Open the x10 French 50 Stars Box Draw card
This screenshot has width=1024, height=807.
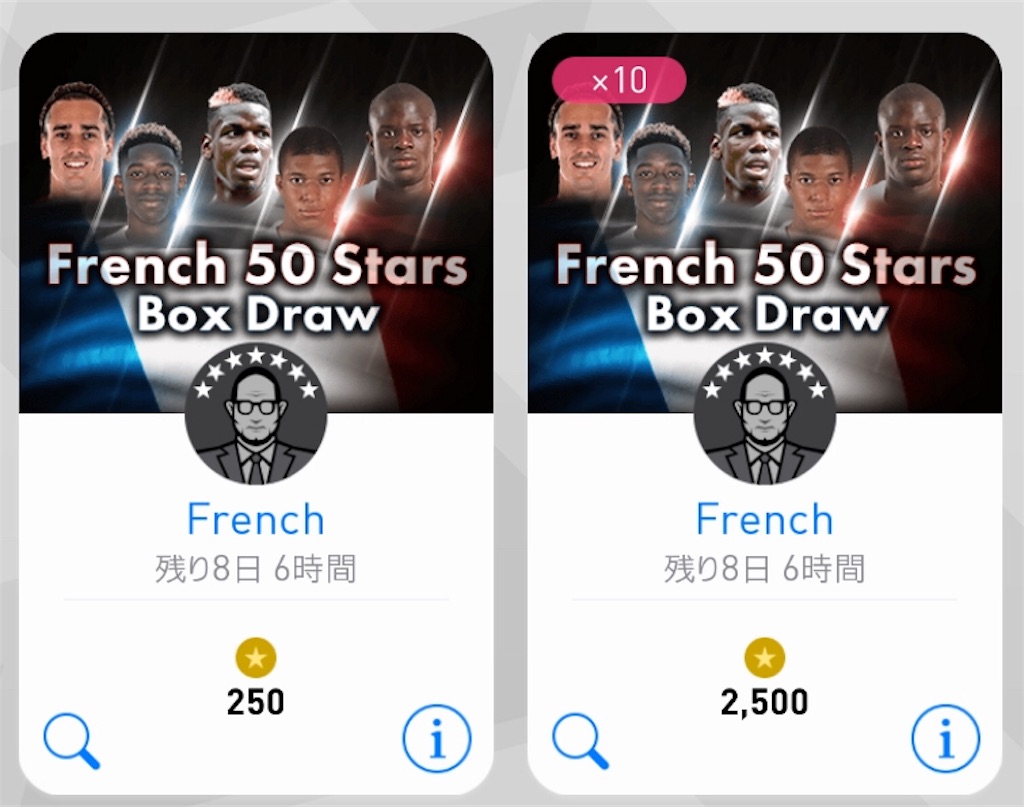click(x=765, y=290)
